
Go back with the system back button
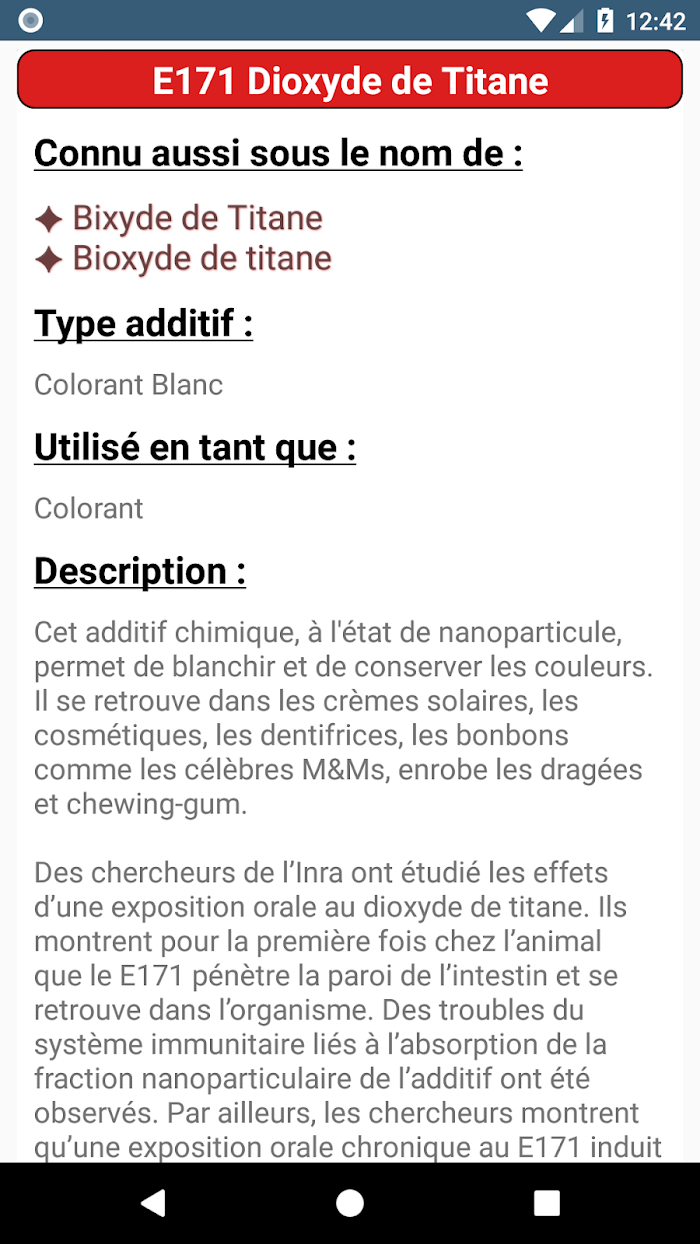pos(153,1203)
